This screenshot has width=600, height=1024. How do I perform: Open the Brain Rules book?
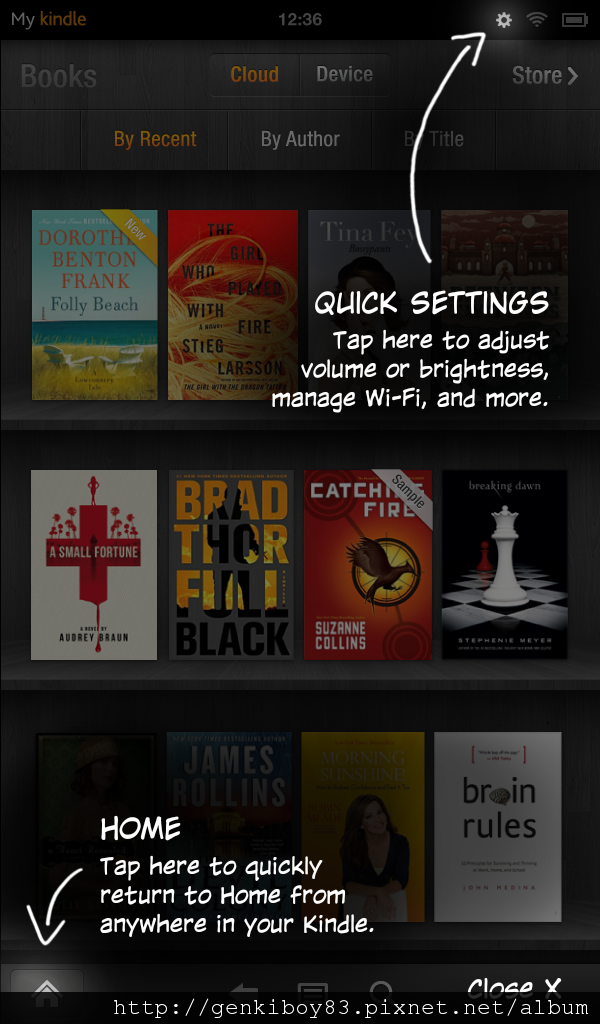click(497, 826)
